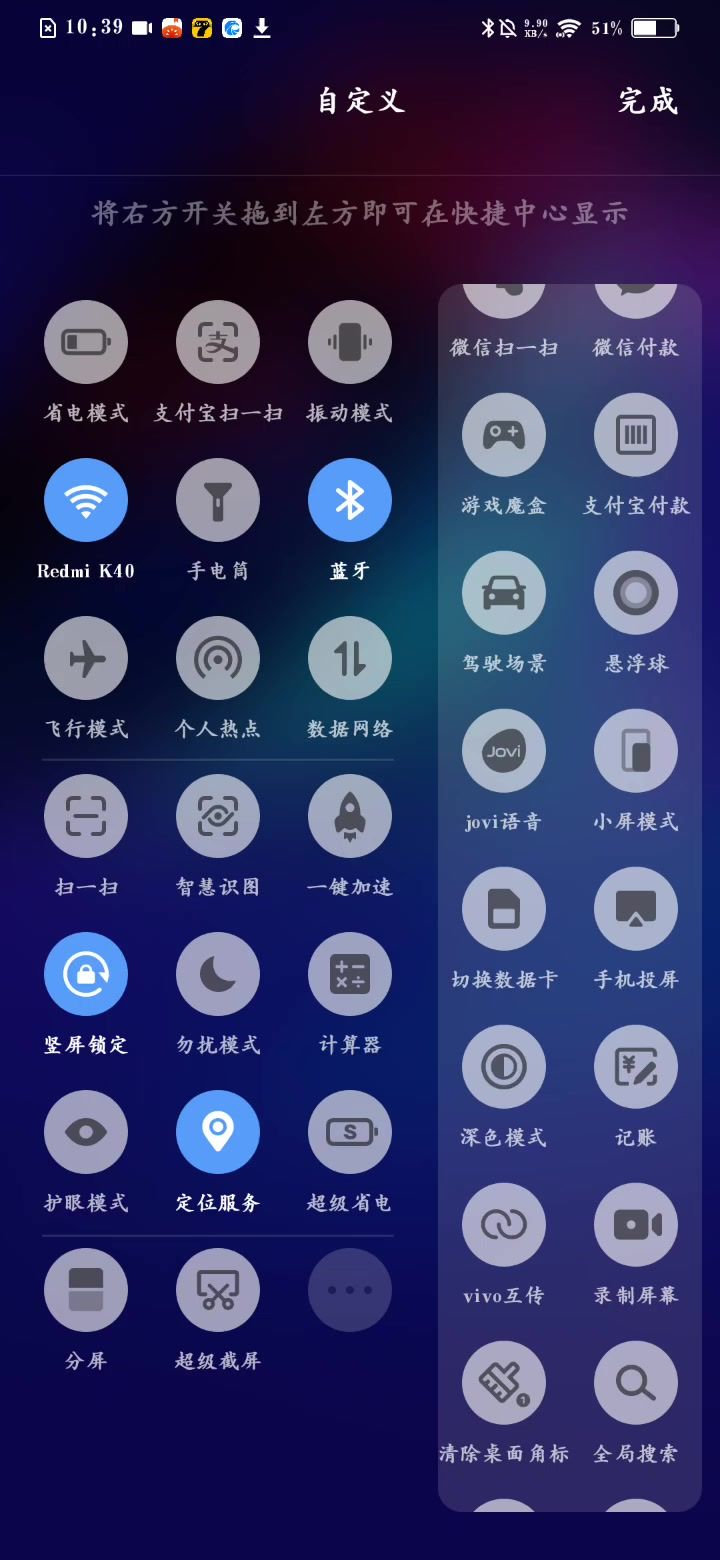Launch 智慧识图 image recognition

point(218,816)
